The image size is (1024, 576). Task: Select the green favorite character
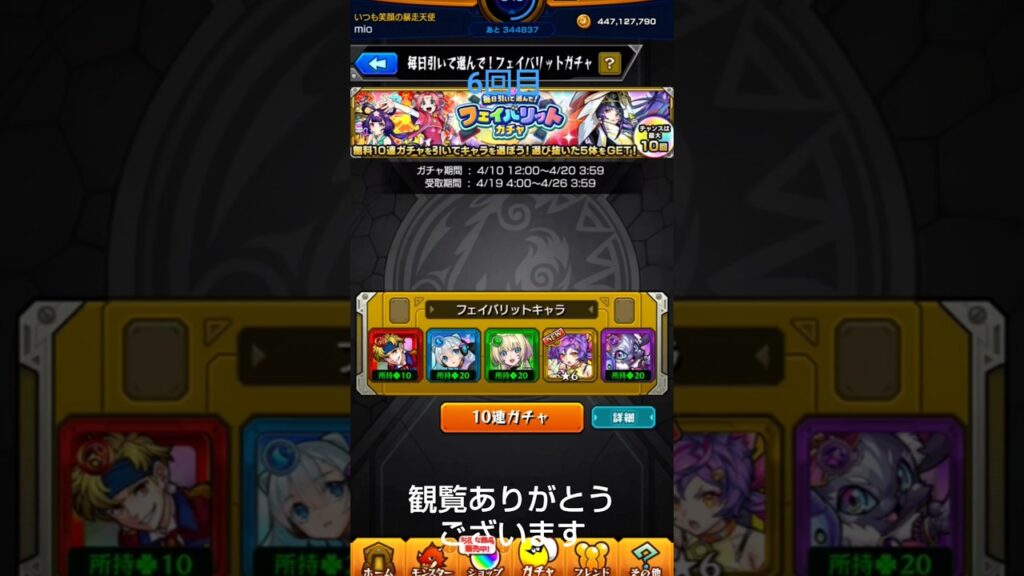point(511,355)
